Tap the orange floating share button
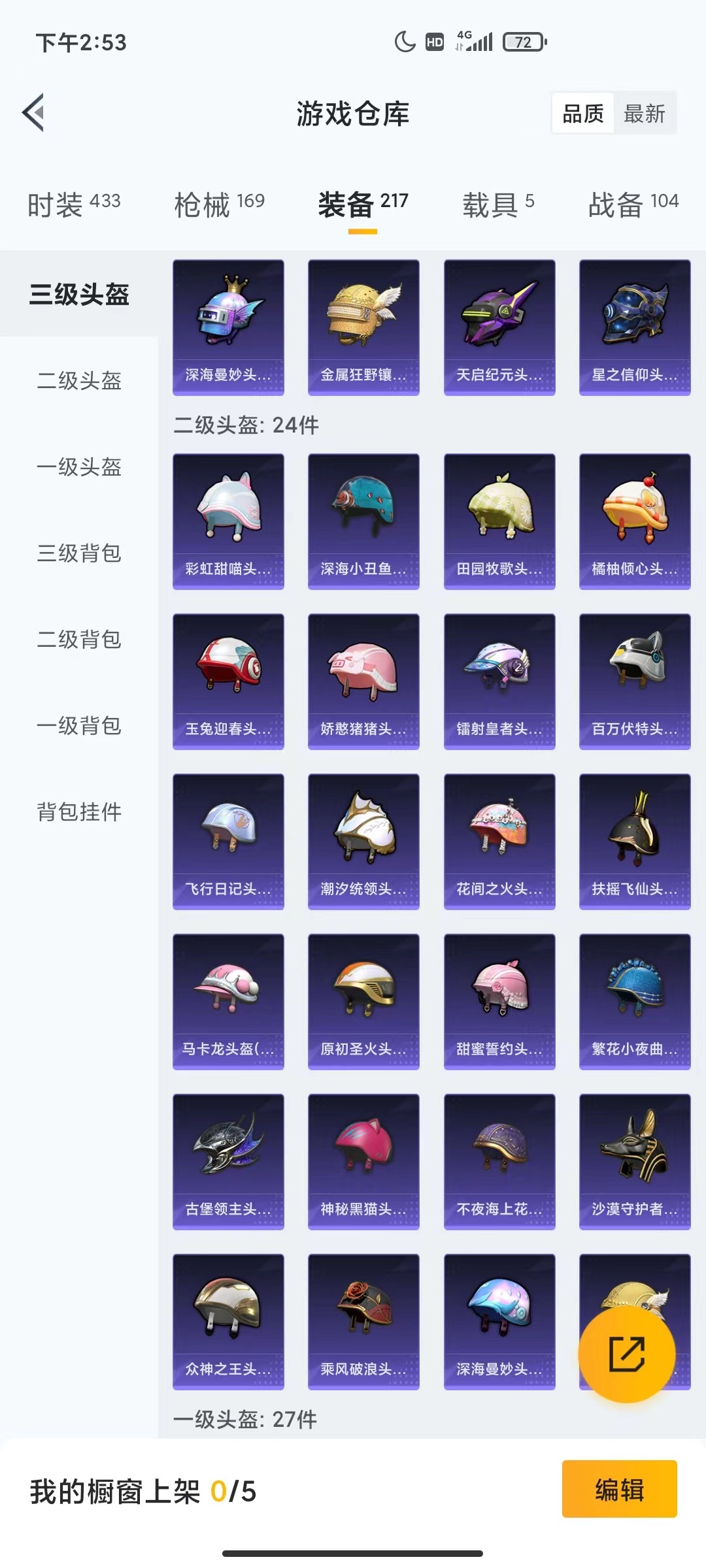Image resolution: width=706 pixels, height=1568 pixels. coord(626,1354)
